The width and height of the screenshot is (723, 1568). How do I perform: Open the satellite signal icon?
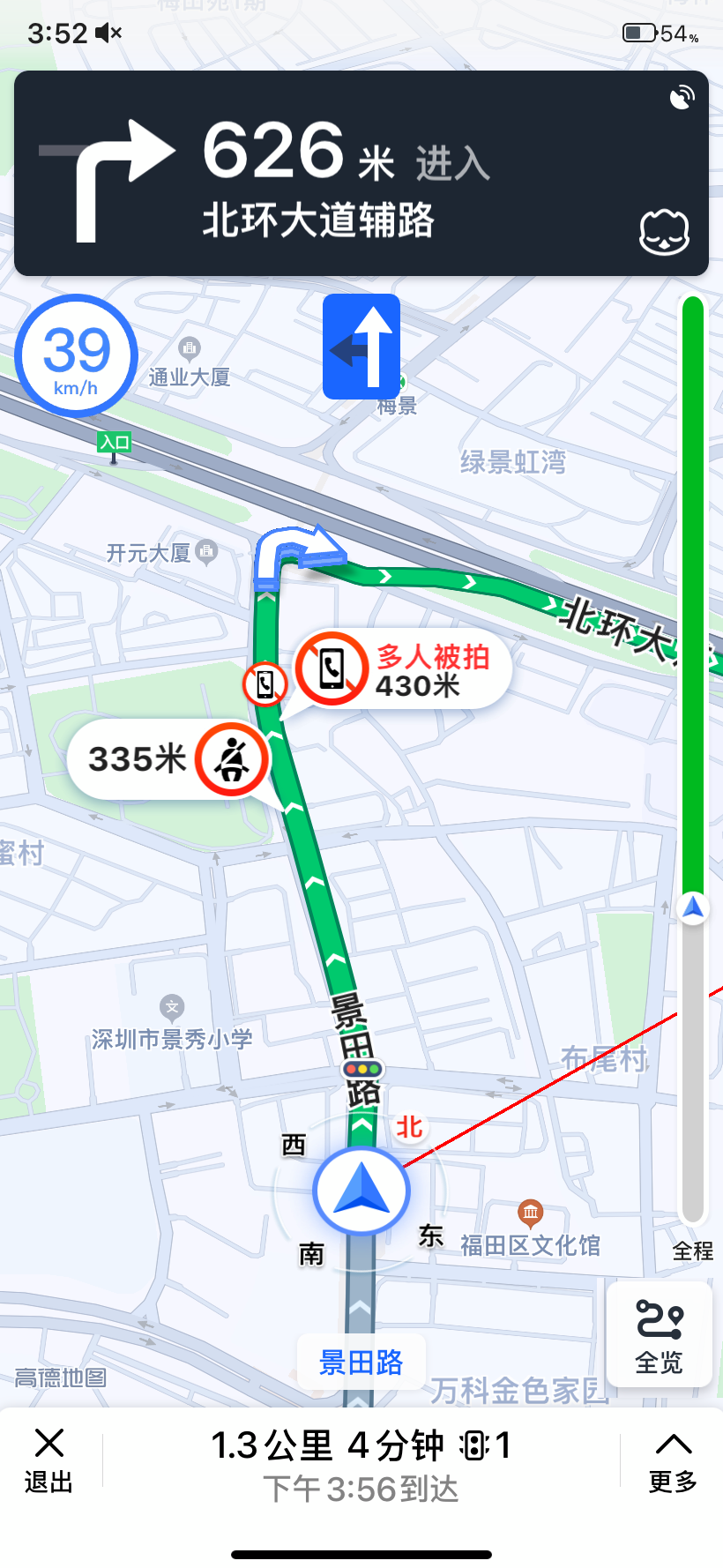coord(682,97)
